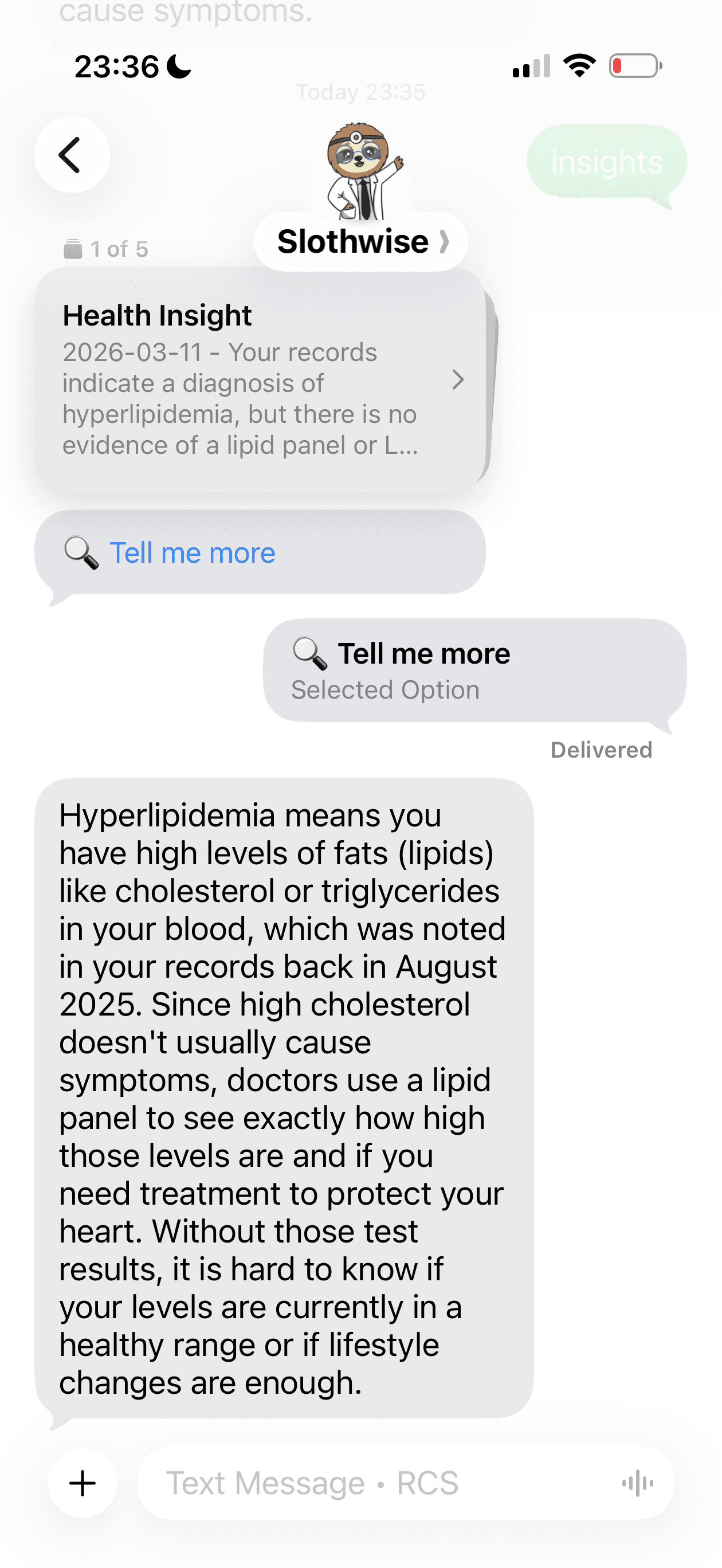Expand Slothwise contact details with the name chevron
The height and width of the screenshot is (1568, 722).
[445, 241]
